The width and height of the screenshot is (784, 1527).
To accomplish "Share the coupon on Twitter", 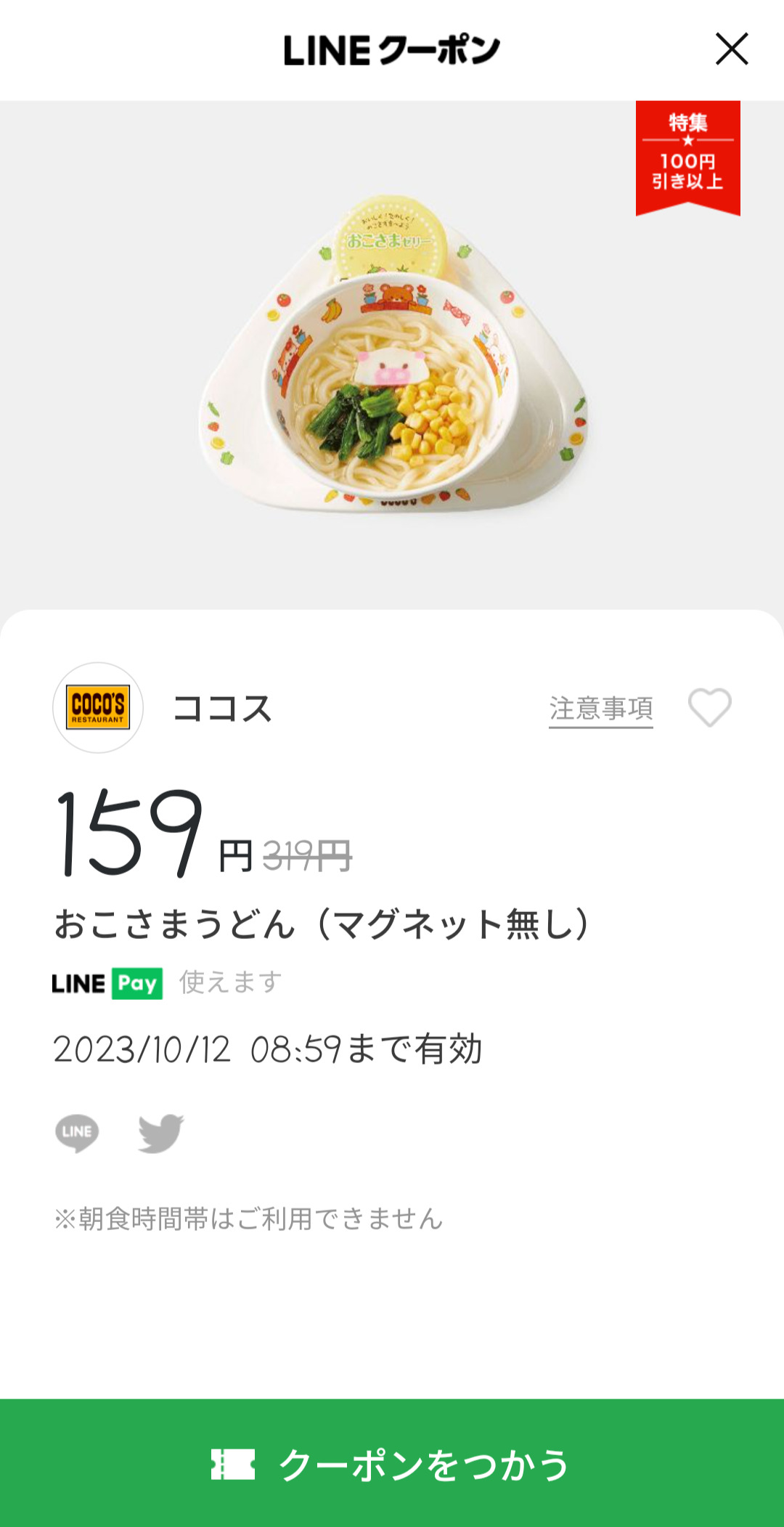I will point(161,1133).
